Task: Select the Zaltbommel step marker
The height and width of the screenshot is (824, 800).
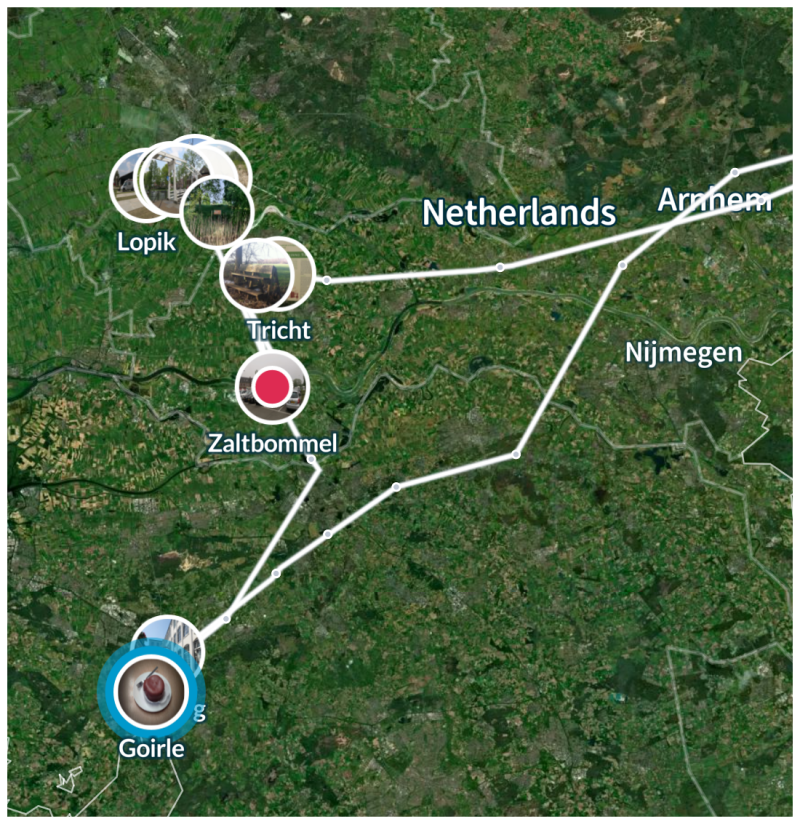Action: click(271, 386)
